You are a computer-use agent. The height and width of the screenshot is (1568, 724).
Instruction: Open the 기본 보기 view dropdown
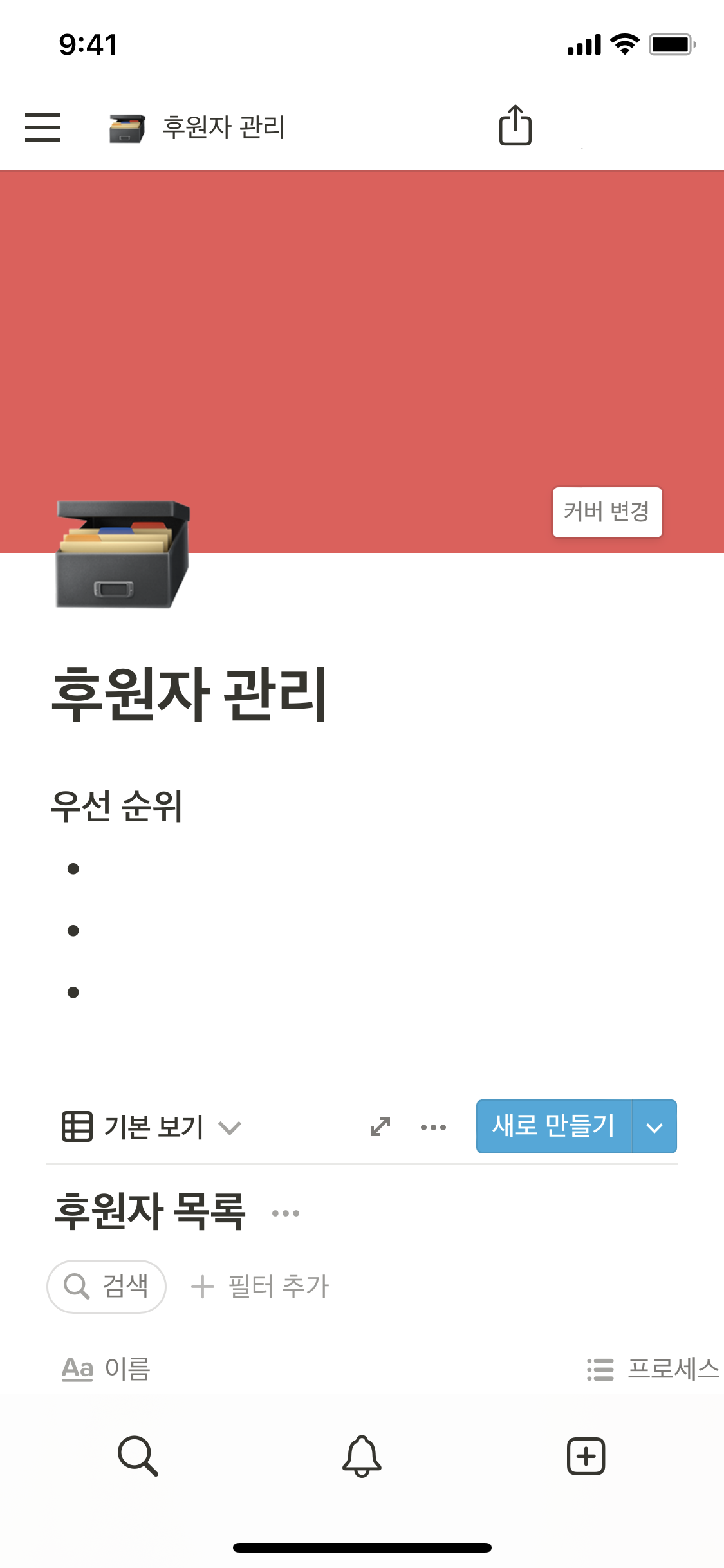click(x=152, y=1127)
